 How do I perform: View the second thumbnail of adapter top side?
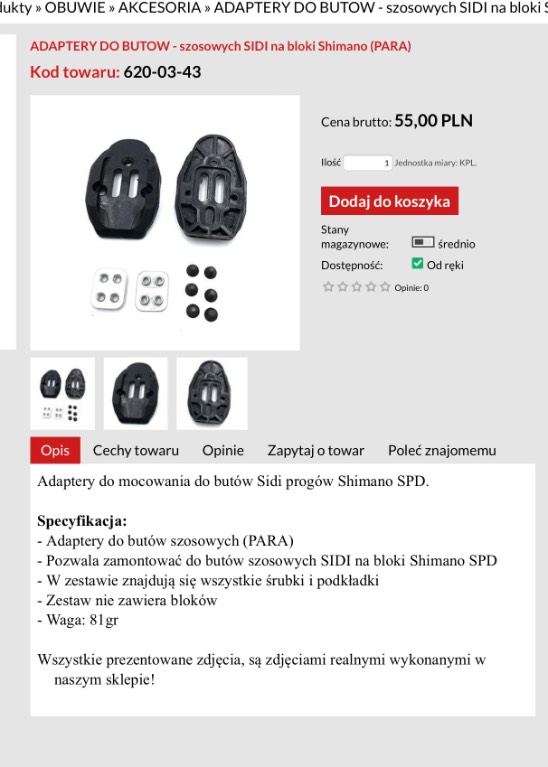pyautogui.click(x=136, y=393)
